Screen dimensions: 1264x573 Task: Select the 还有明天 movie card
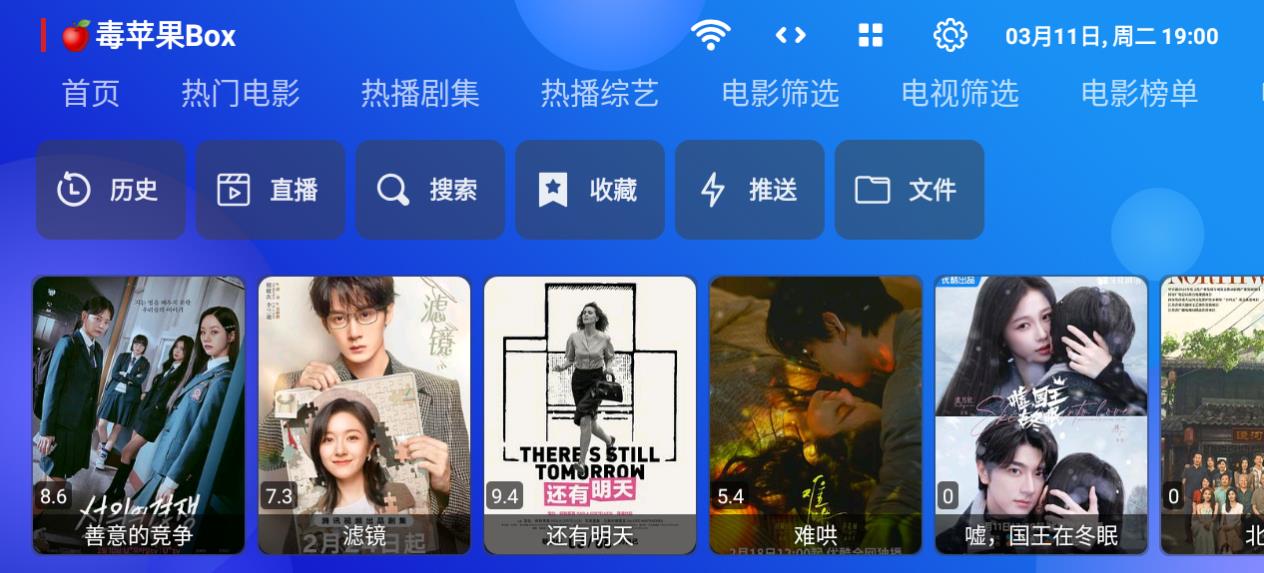pos(590,415)
